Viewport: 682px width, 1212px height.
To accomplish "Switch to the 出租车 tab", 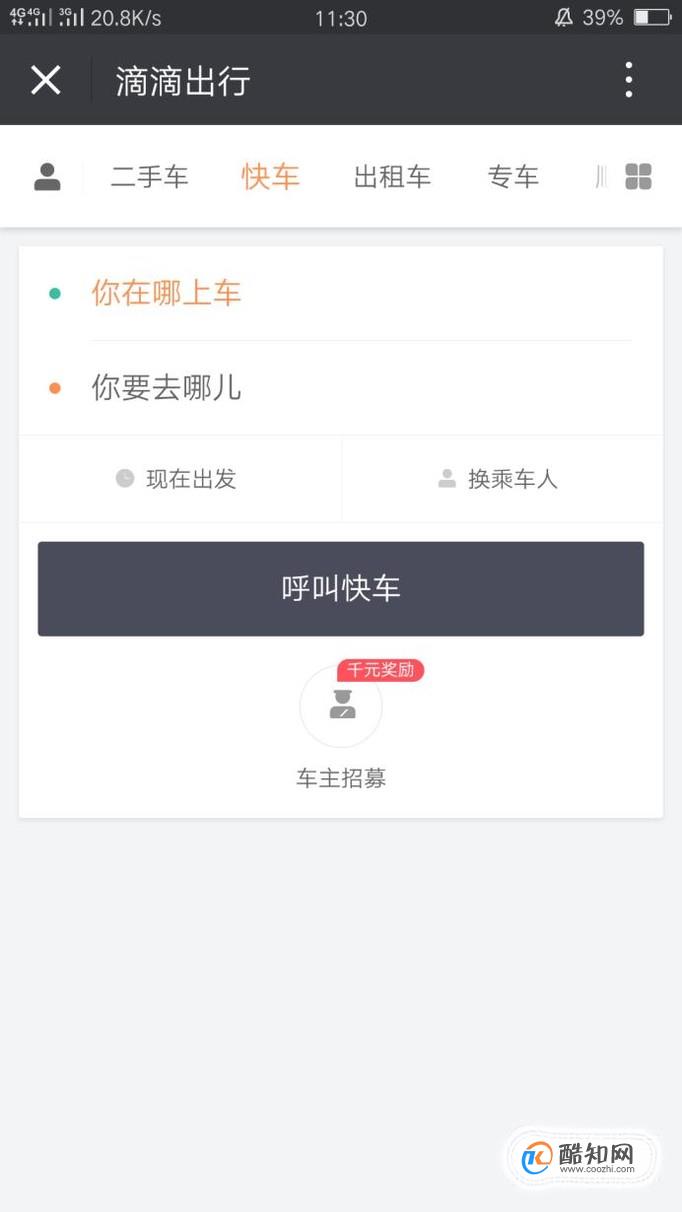I will tap(392, 177).
